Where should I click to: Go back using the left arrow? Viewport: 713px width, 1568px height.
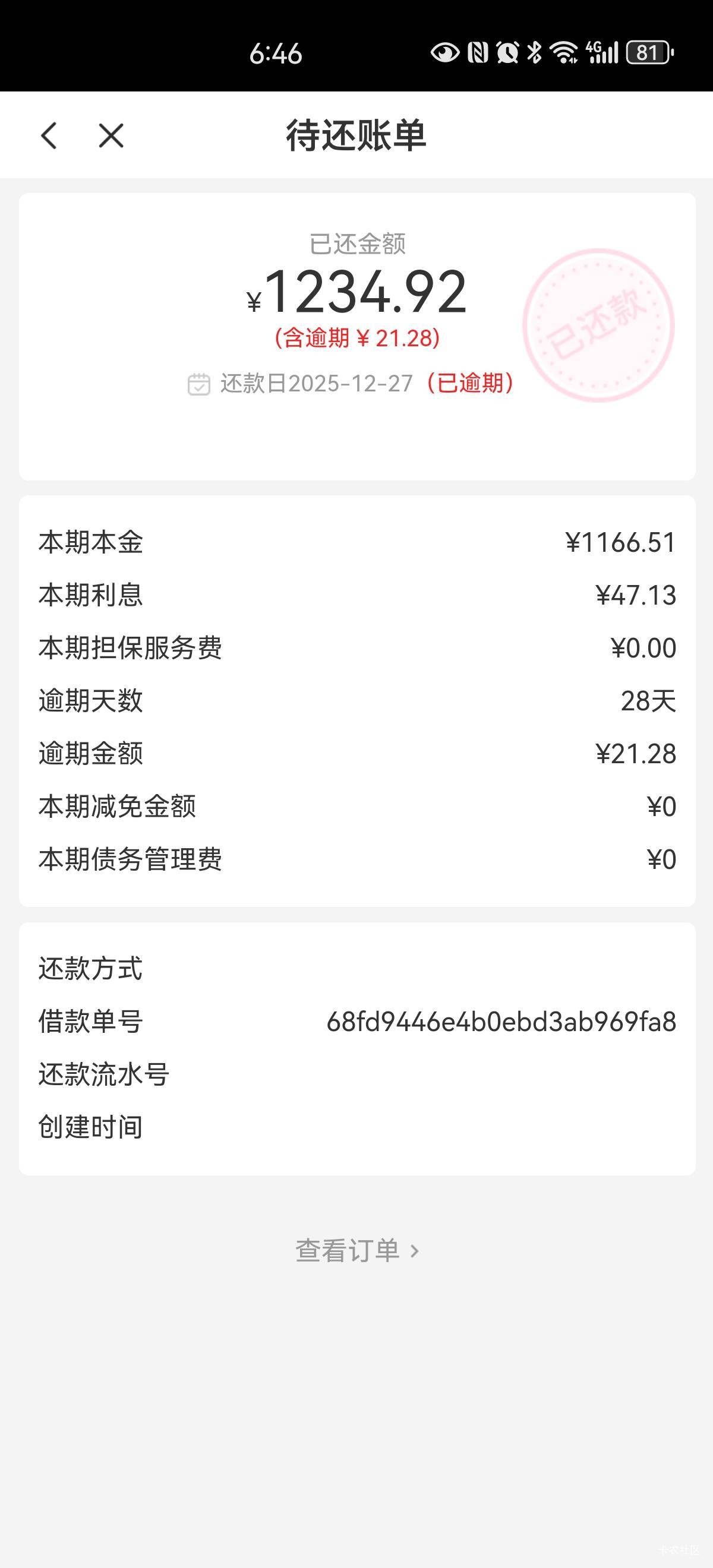click(x=49, y=135)
